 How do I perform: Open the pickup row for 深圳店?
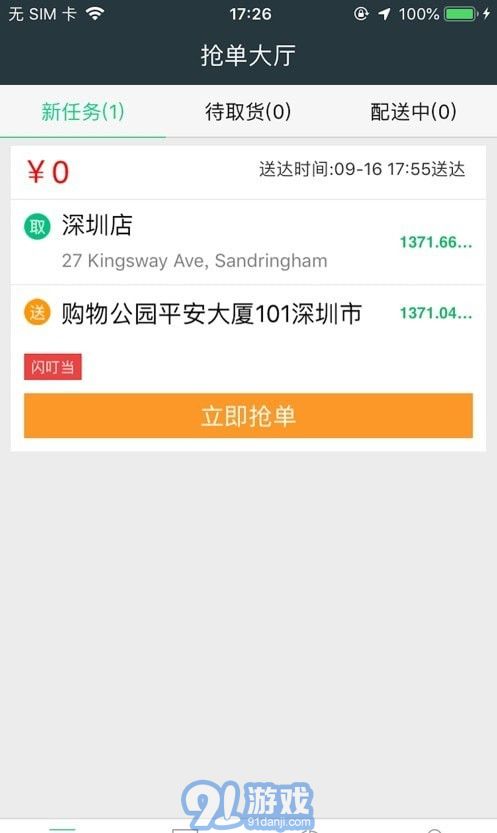[x=248, y=242]
